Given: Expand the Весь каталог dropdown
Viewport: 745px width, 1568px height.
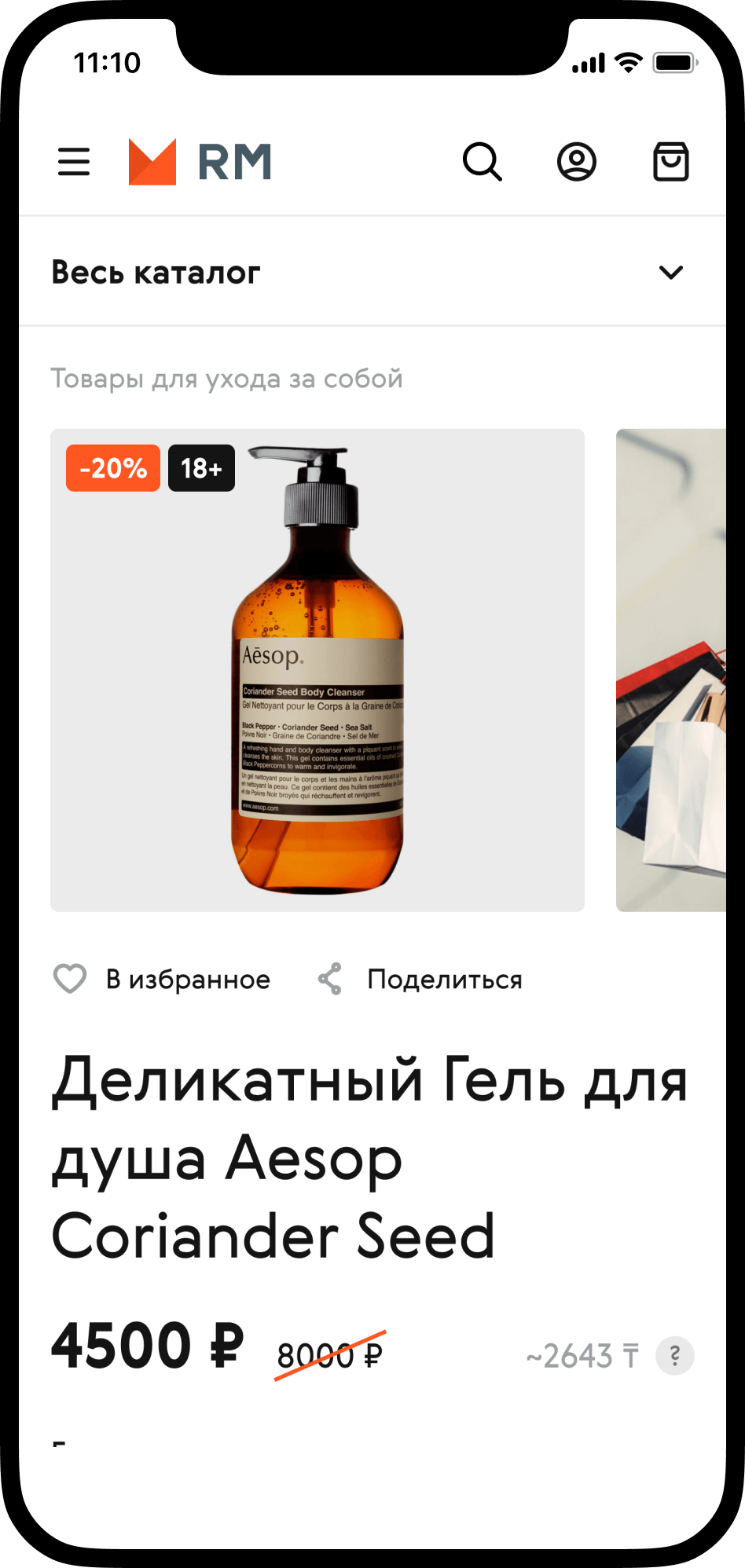Looking at the screenshot, I should point(670,273).
